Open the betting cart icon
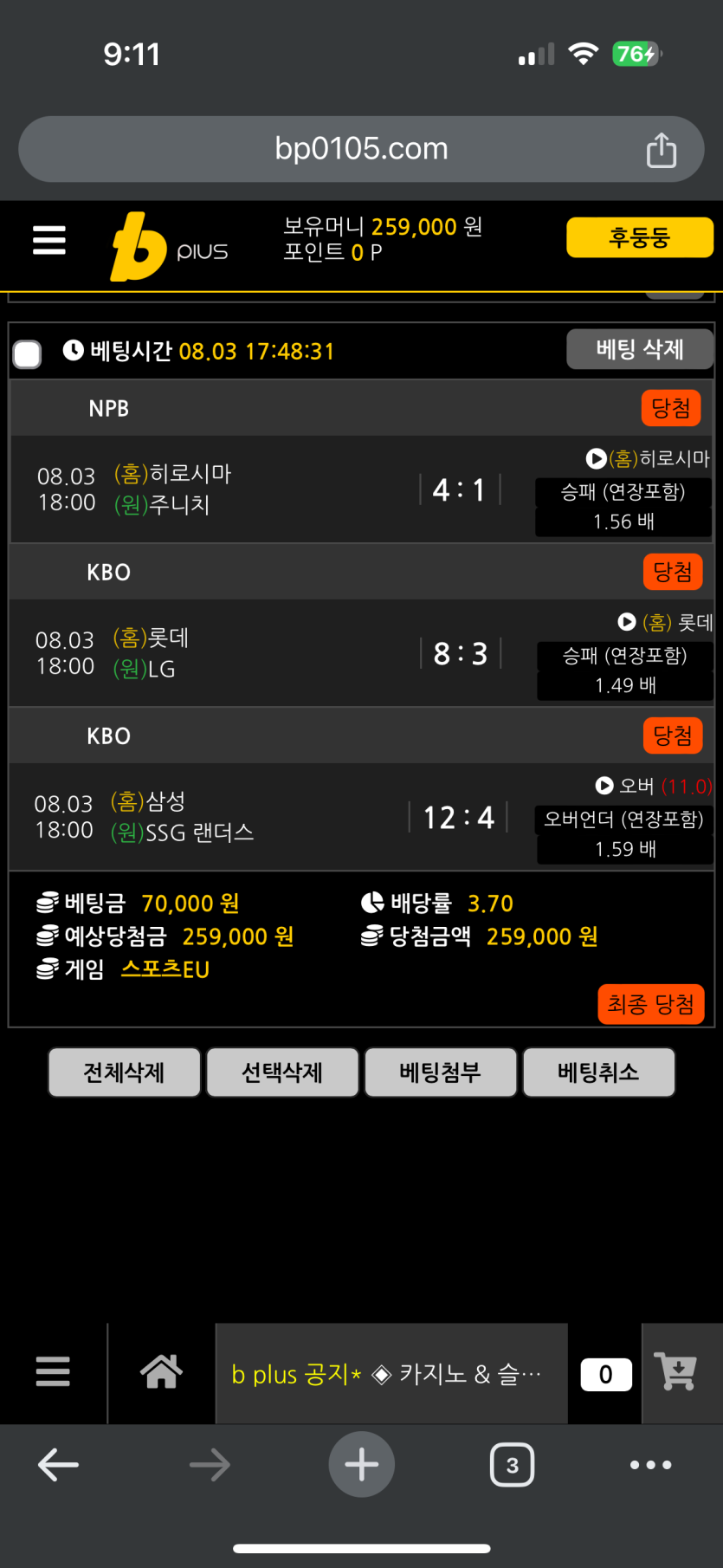This screenshot has height=1568, width=723. (x=676, y=1372)
